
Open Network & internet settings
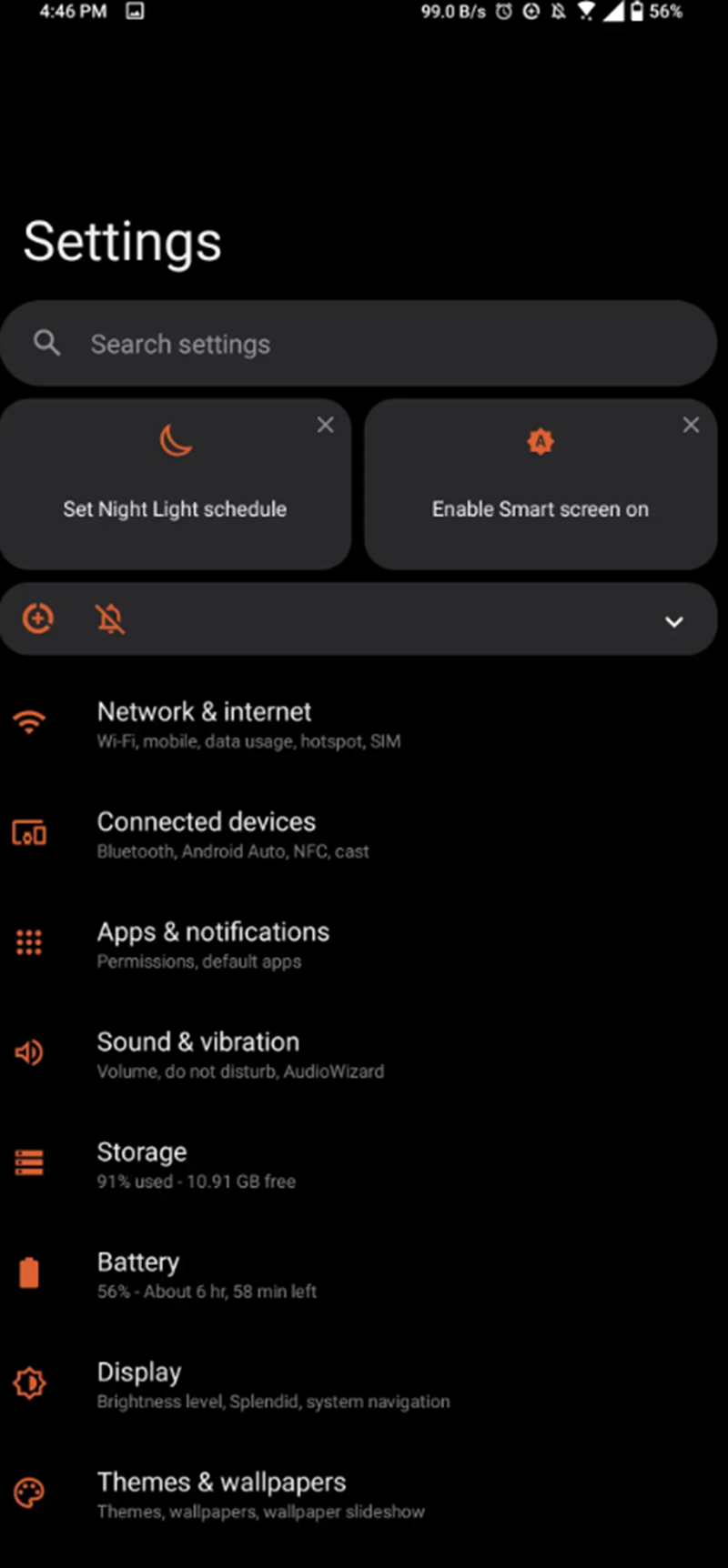click(x=205, y=724)
